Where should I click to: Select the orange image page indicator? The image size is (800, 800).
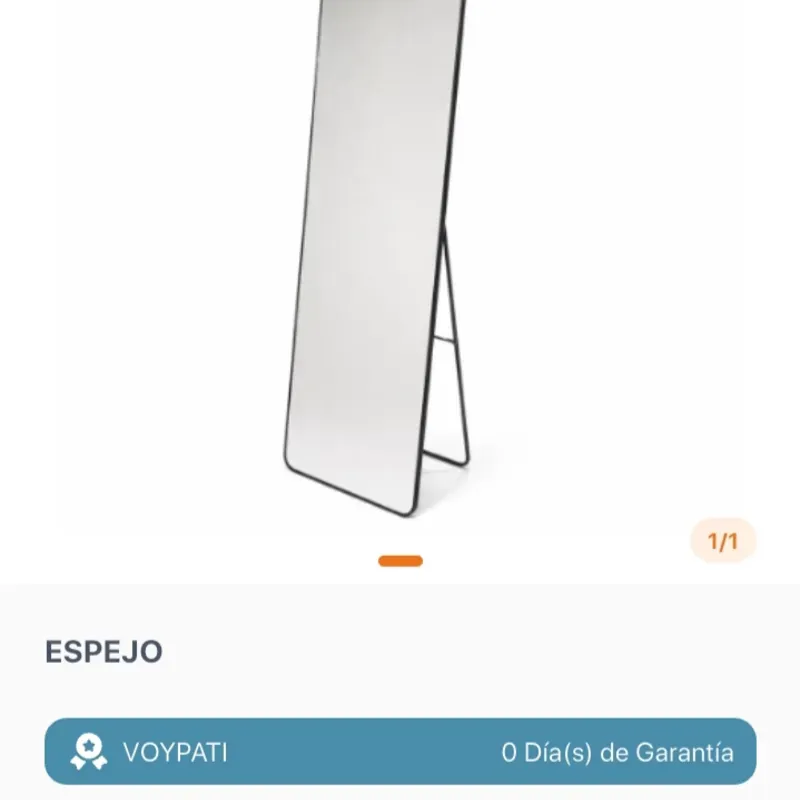[x=400, y=561]
